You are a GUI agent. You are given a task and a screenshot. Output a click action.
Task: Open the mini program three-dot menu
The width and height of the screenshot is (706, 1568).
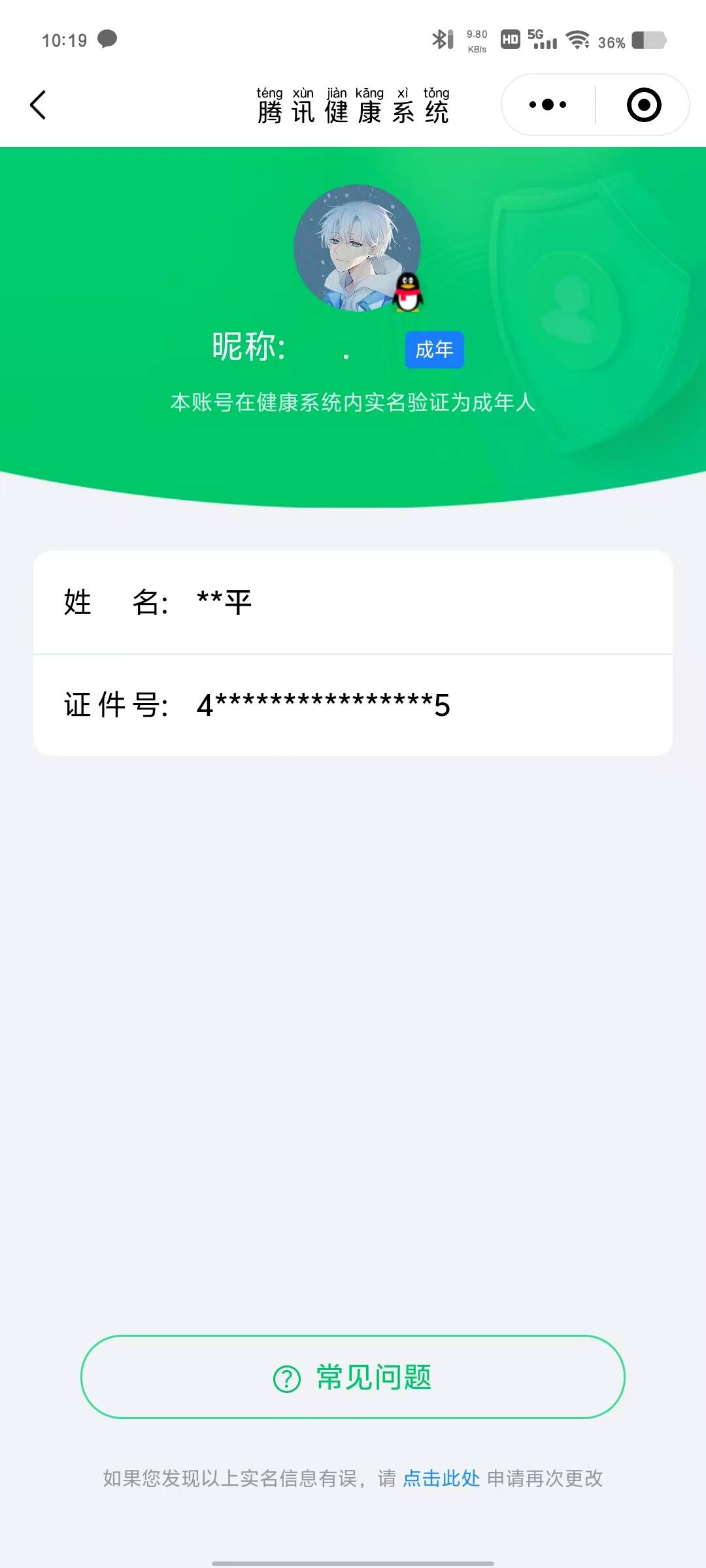pos(548,105)
